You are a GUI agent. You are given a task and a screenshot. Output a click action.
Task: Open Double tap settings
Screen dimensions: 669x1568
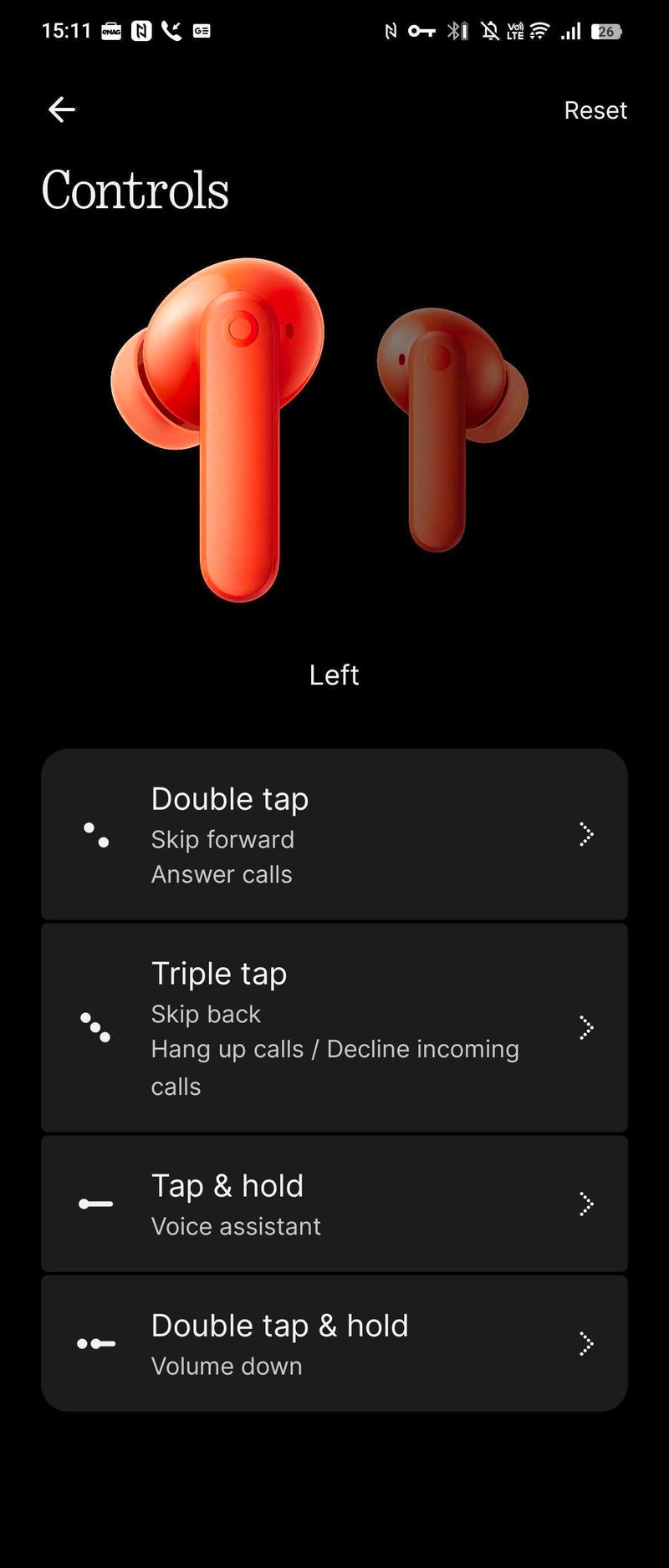(334, 834)
